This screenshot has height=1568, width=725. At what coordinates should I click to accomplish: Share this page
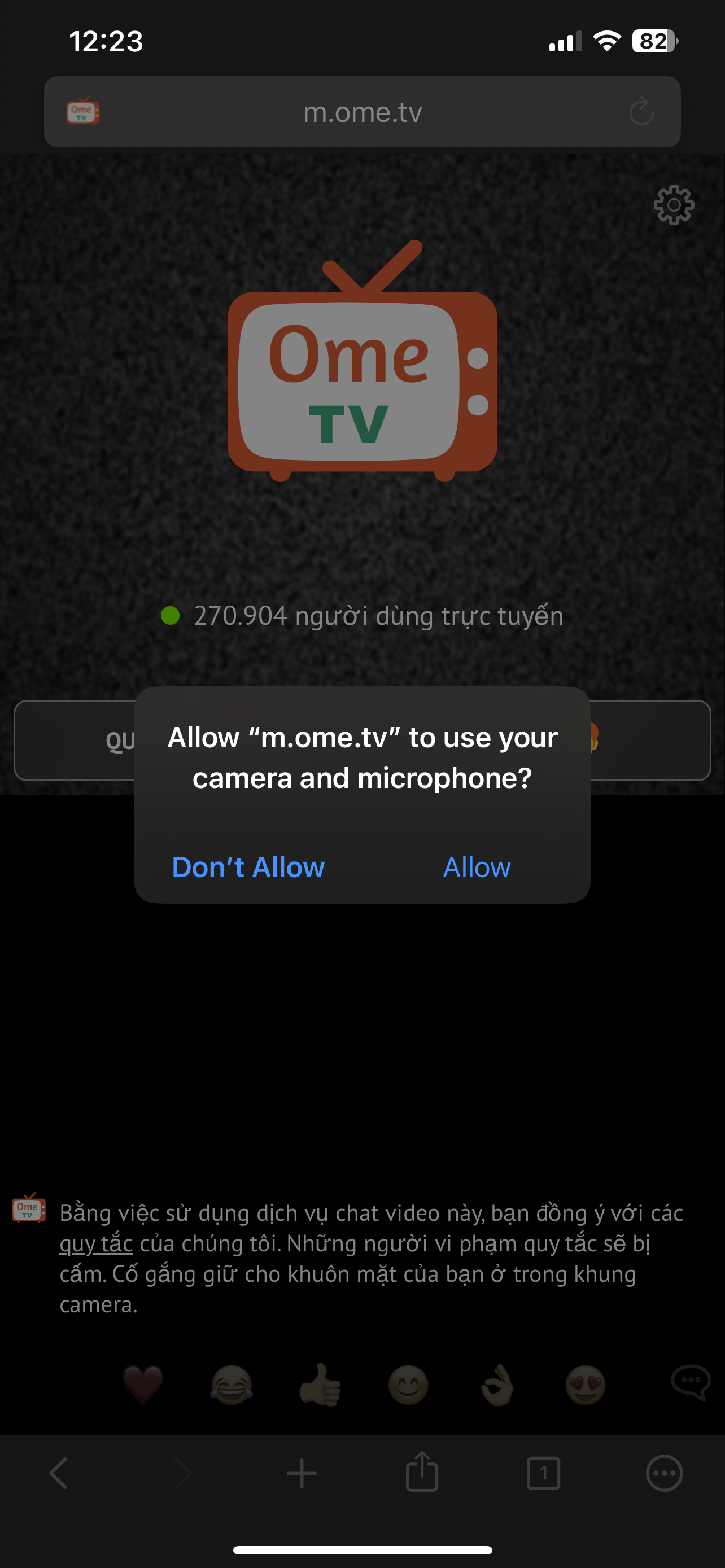tap(422, 1473)
